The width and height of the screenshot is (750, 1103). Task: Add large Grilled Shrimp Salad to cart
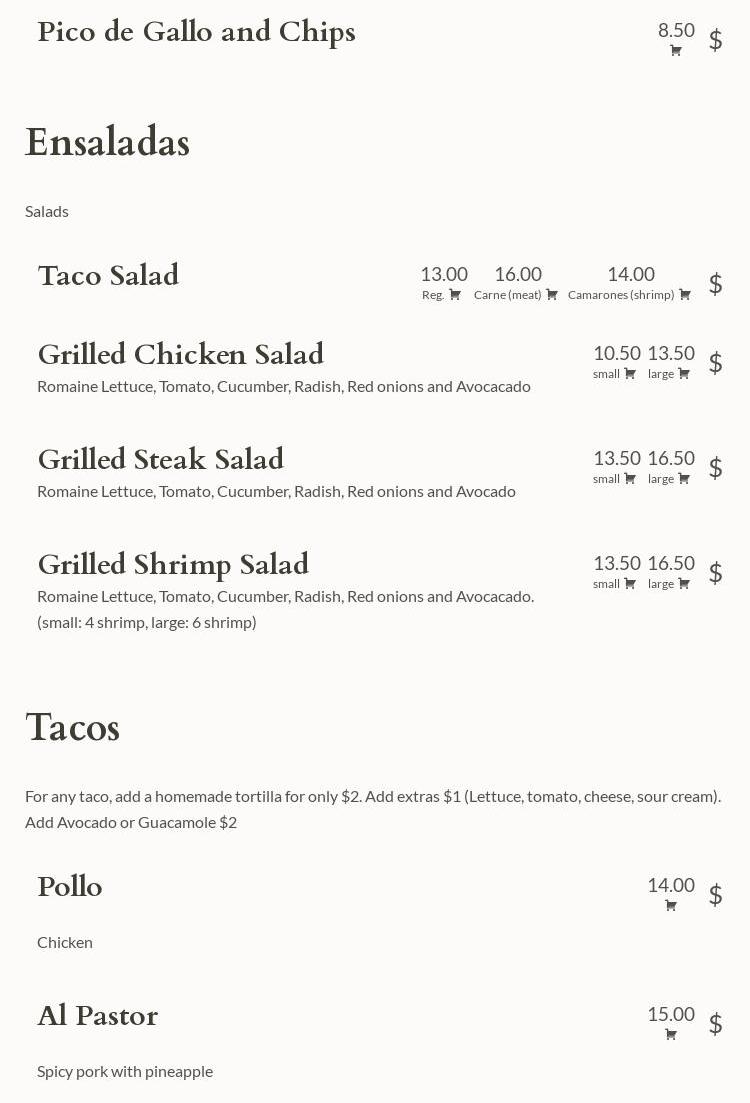click(684, 584)
